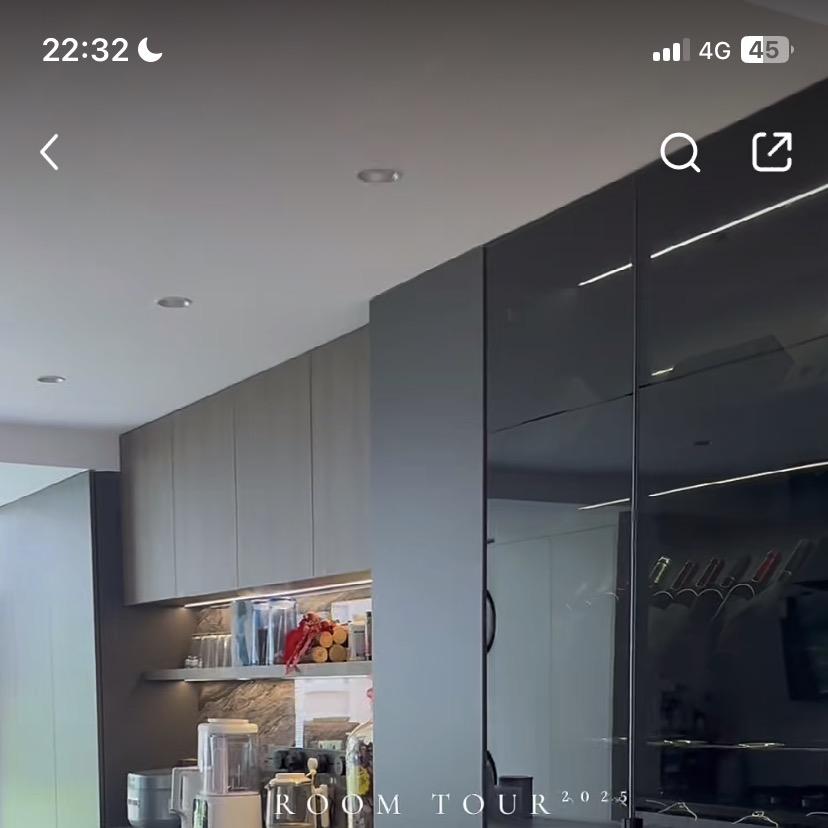Open search with the magnifier icon
Viewport: 828px width, 828px height.
tap(680, 152)
